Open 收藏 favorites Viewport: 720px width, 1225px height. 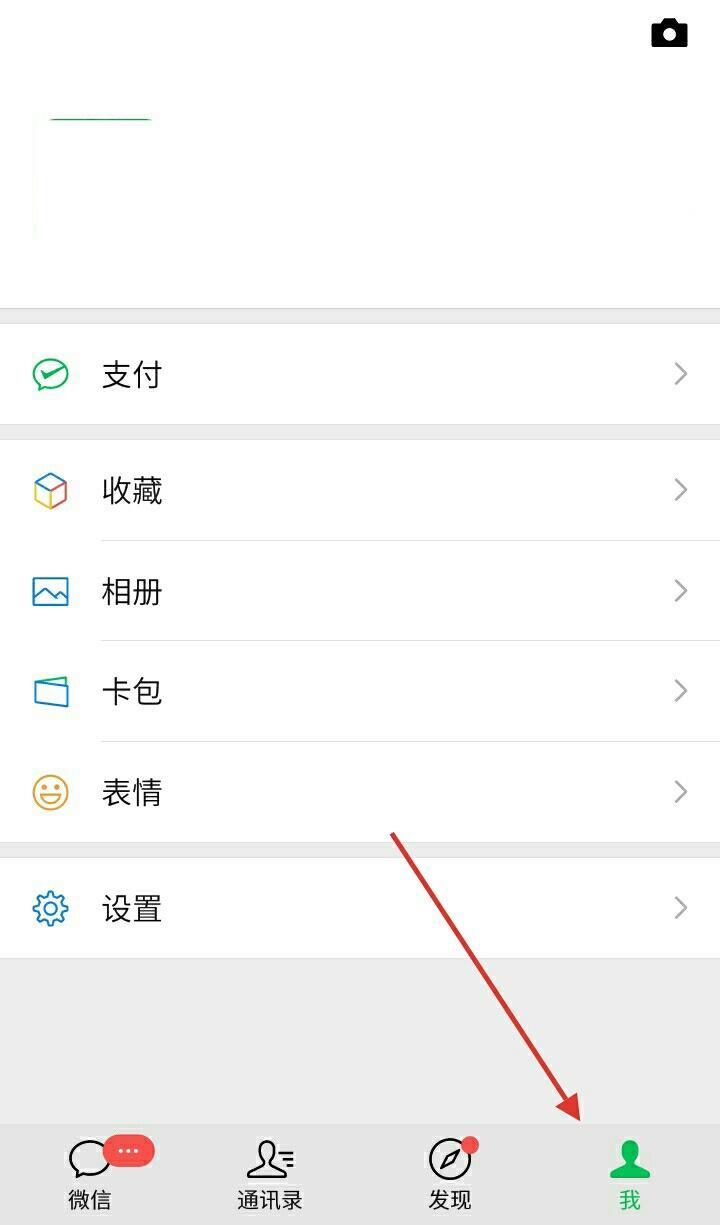(x=360, y=491)
